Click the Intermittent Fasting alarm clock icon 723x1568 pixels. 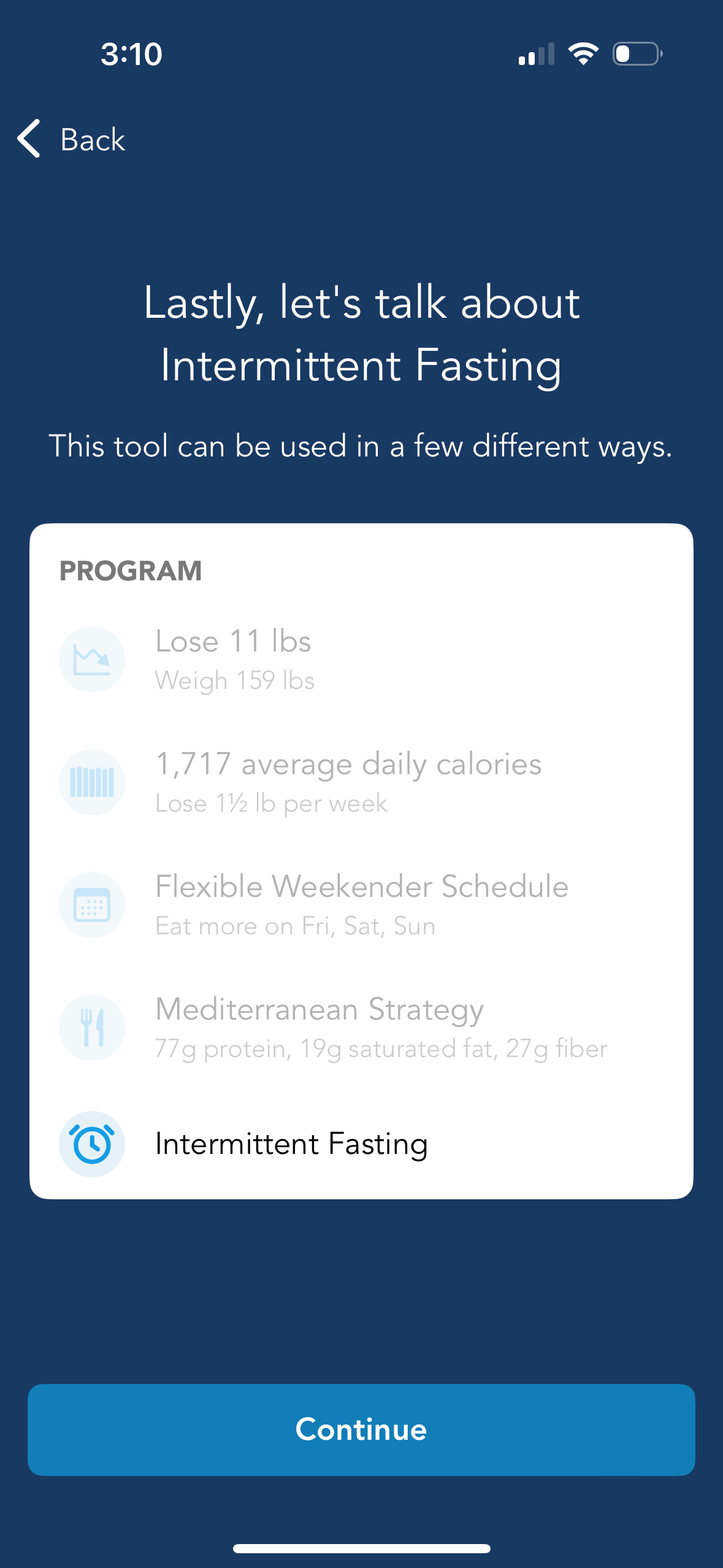[x=92, y=1143]
